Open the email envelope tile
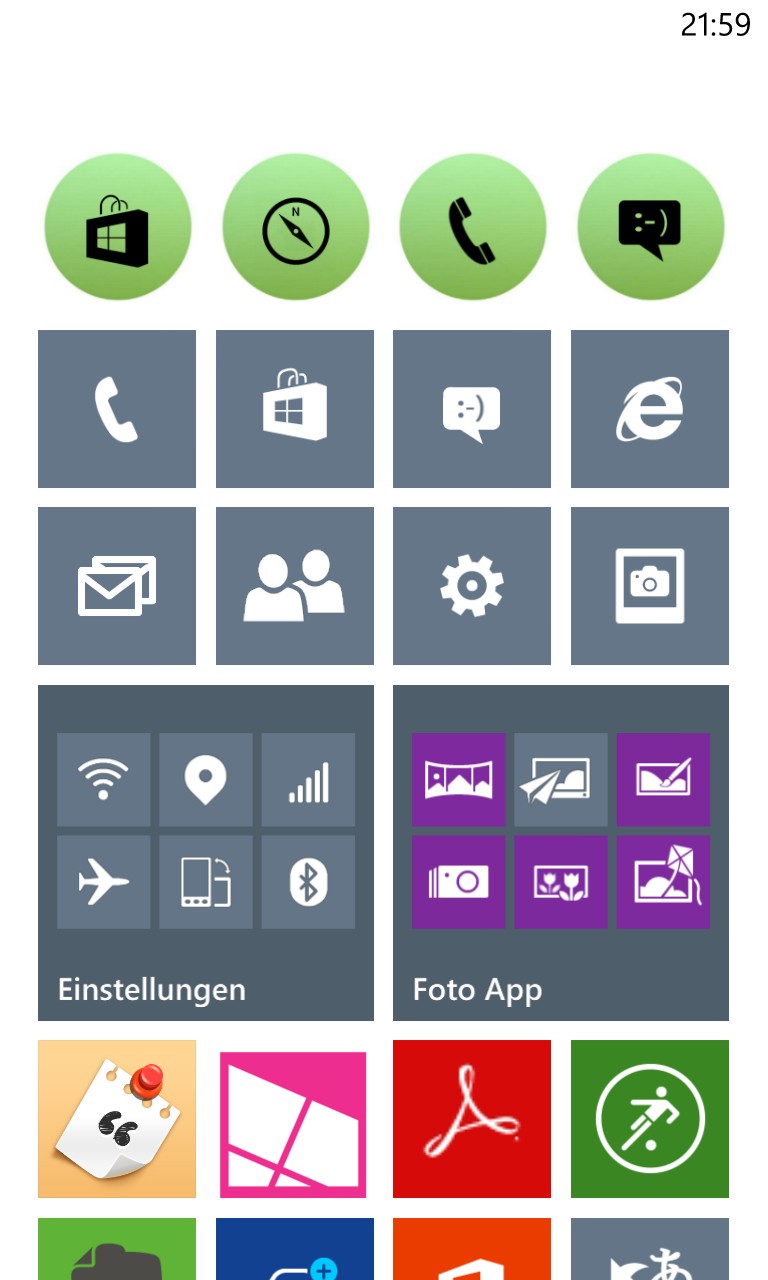768x1280 pixels. coord(117,586)
